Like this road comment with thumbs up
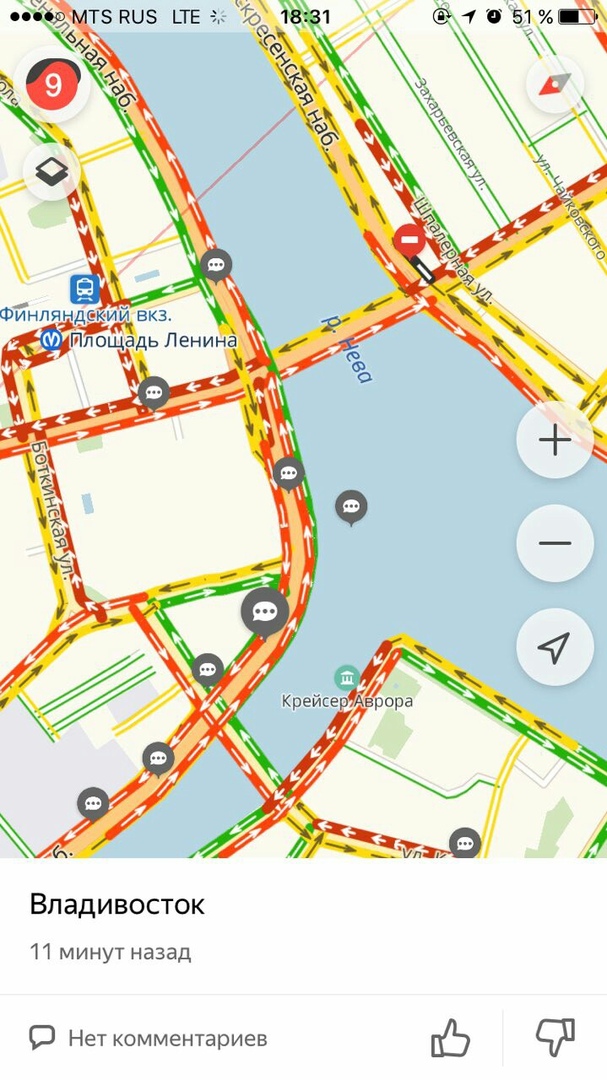The image size is (607, 1080). pyautogui.click(x=450, y=1038)
